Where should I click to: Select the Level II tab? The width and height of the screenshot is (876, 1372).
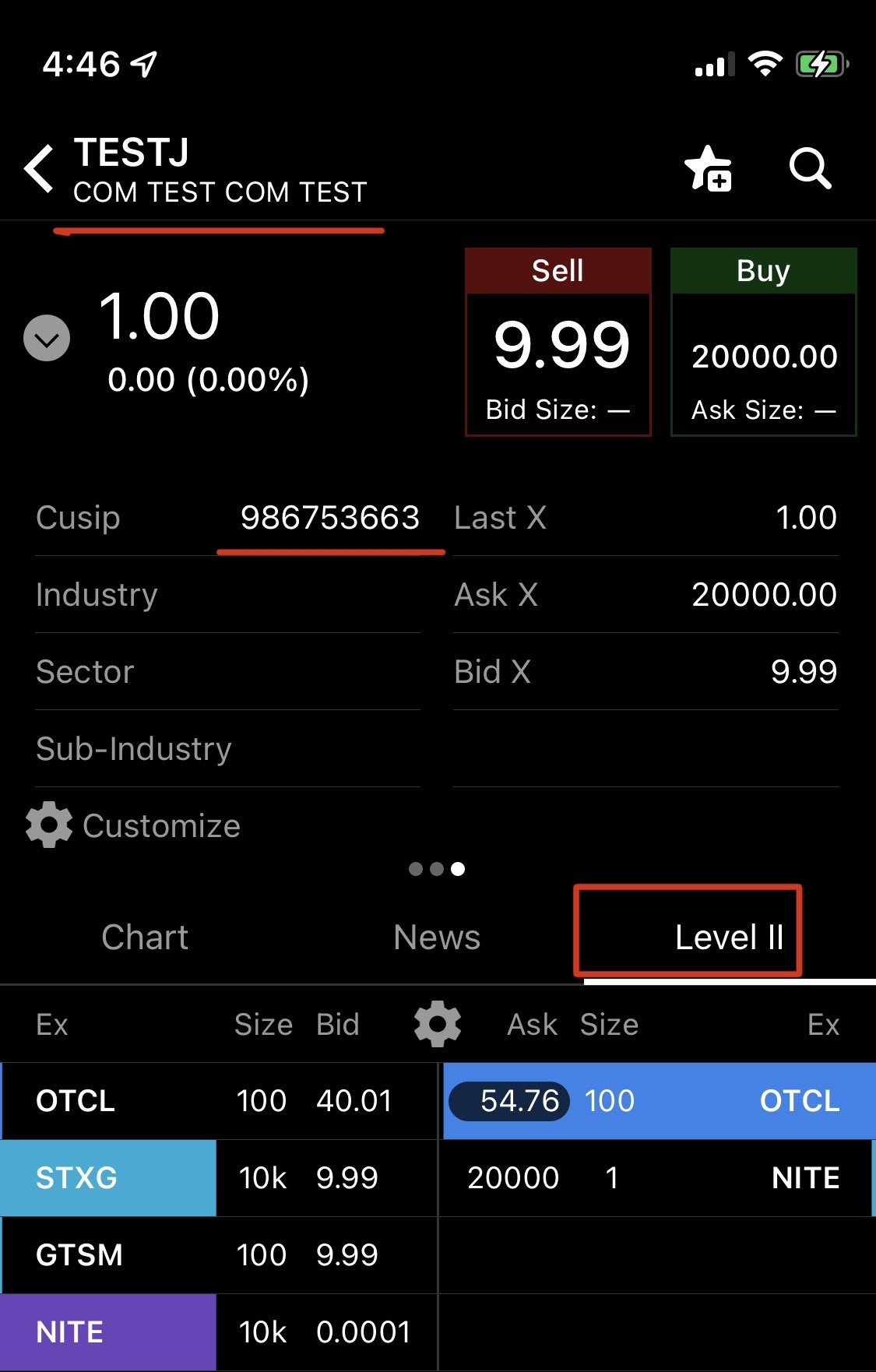pos(729,938)
